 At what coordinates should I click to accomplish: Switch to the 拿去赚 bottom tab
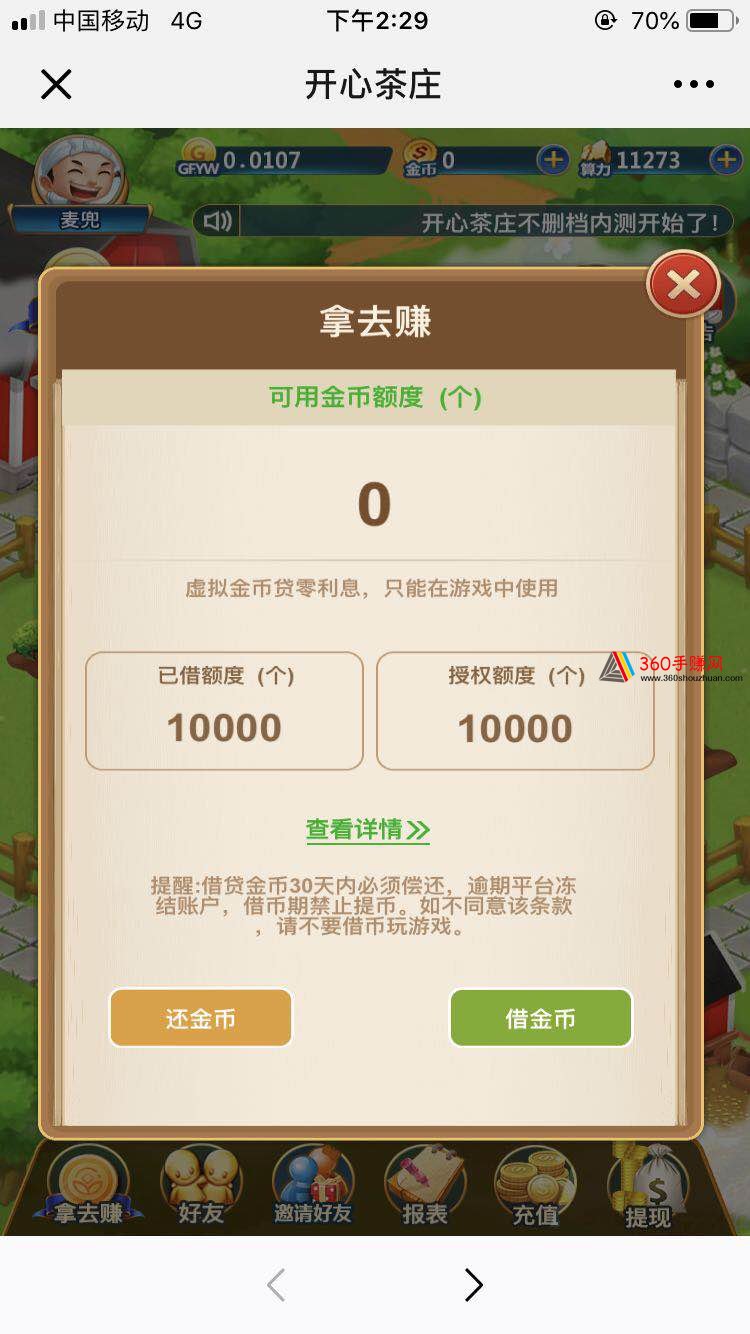click(88, 1186)
